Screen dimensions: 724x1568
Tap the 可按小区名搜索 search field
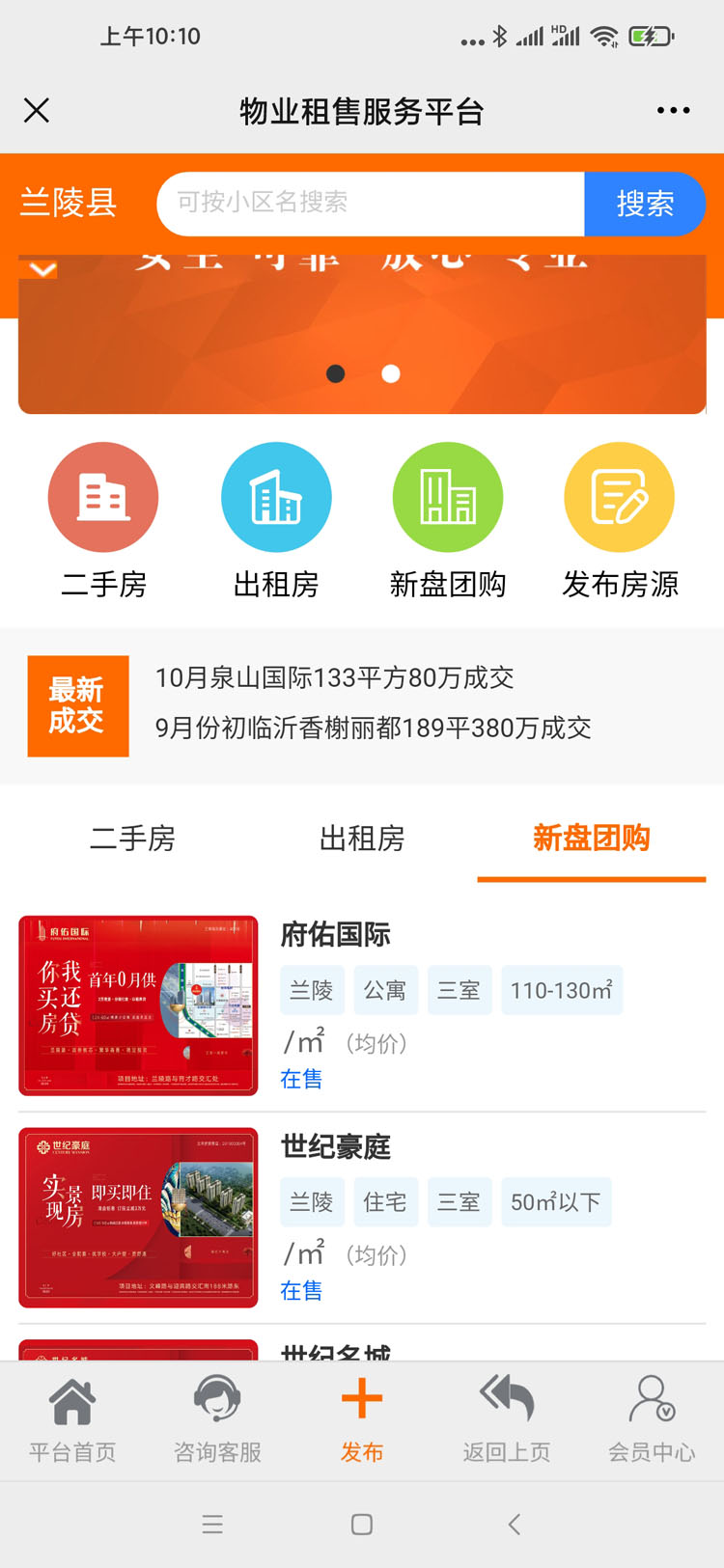pyautogui.click(x=372, y=204)
